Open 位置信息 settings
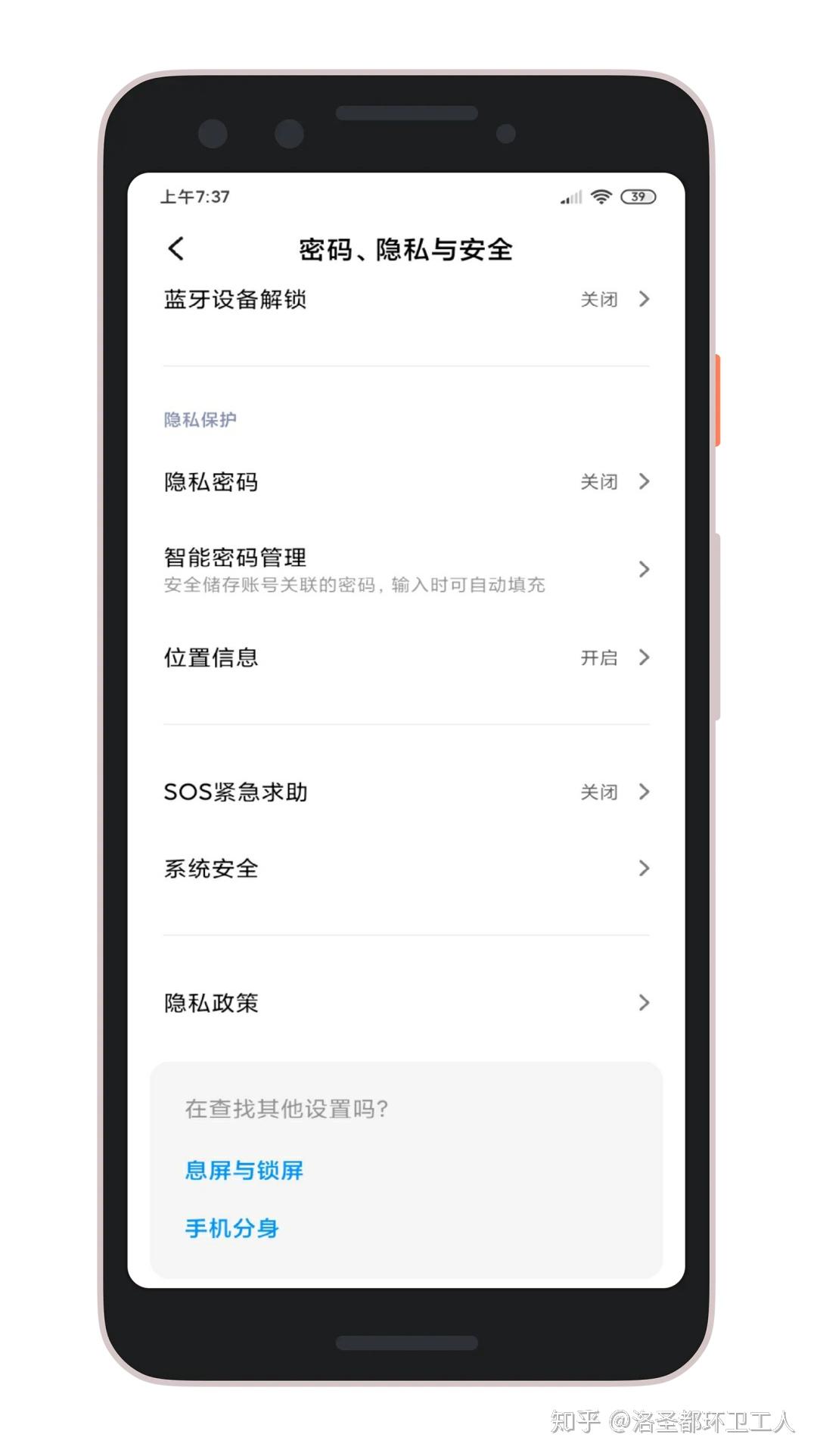Image resolution: width=817 pixels, height=1456 pixels. 405,658
